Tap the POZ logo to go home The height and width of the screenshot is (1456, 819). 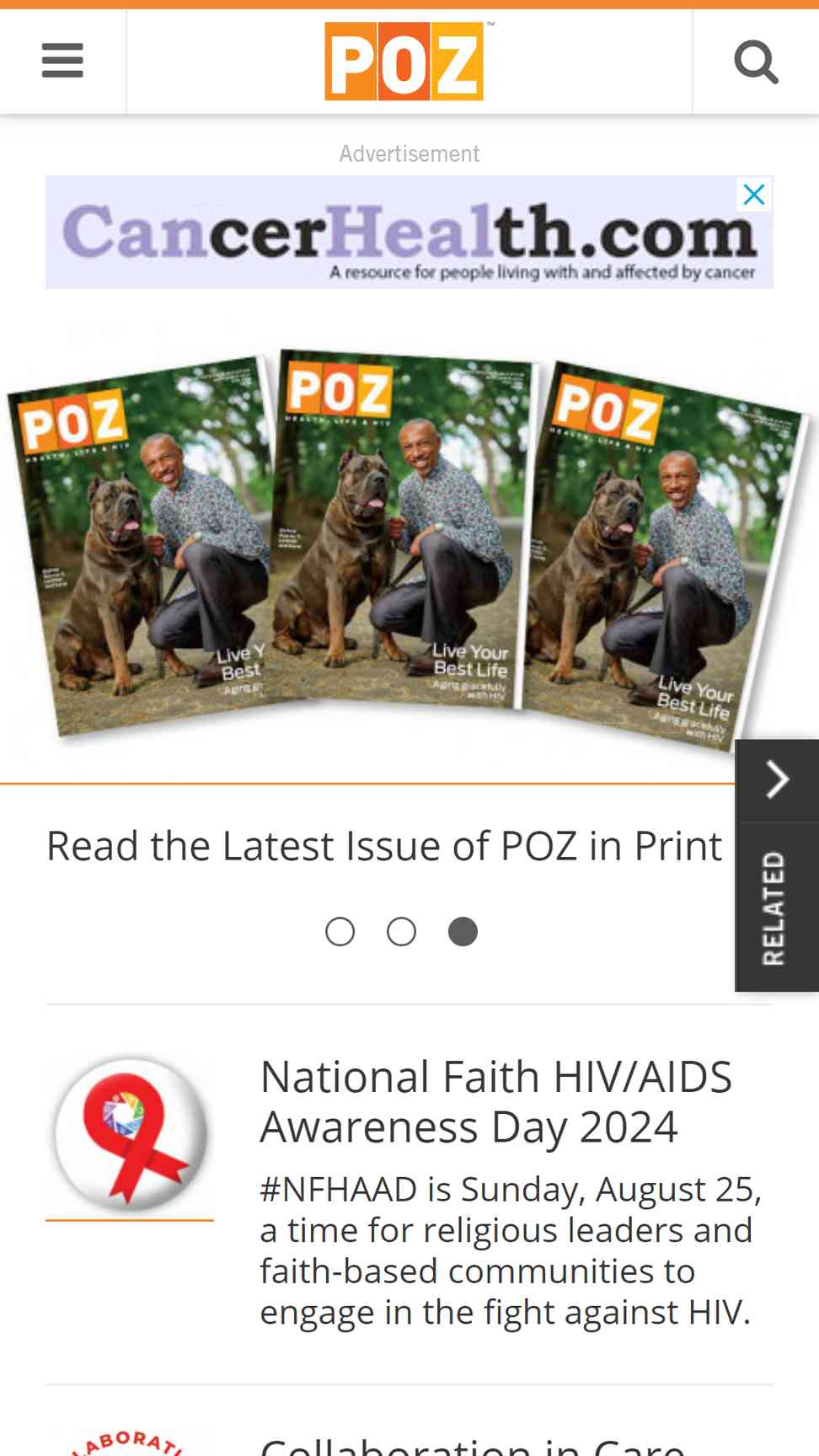click(x=404, y=61)
